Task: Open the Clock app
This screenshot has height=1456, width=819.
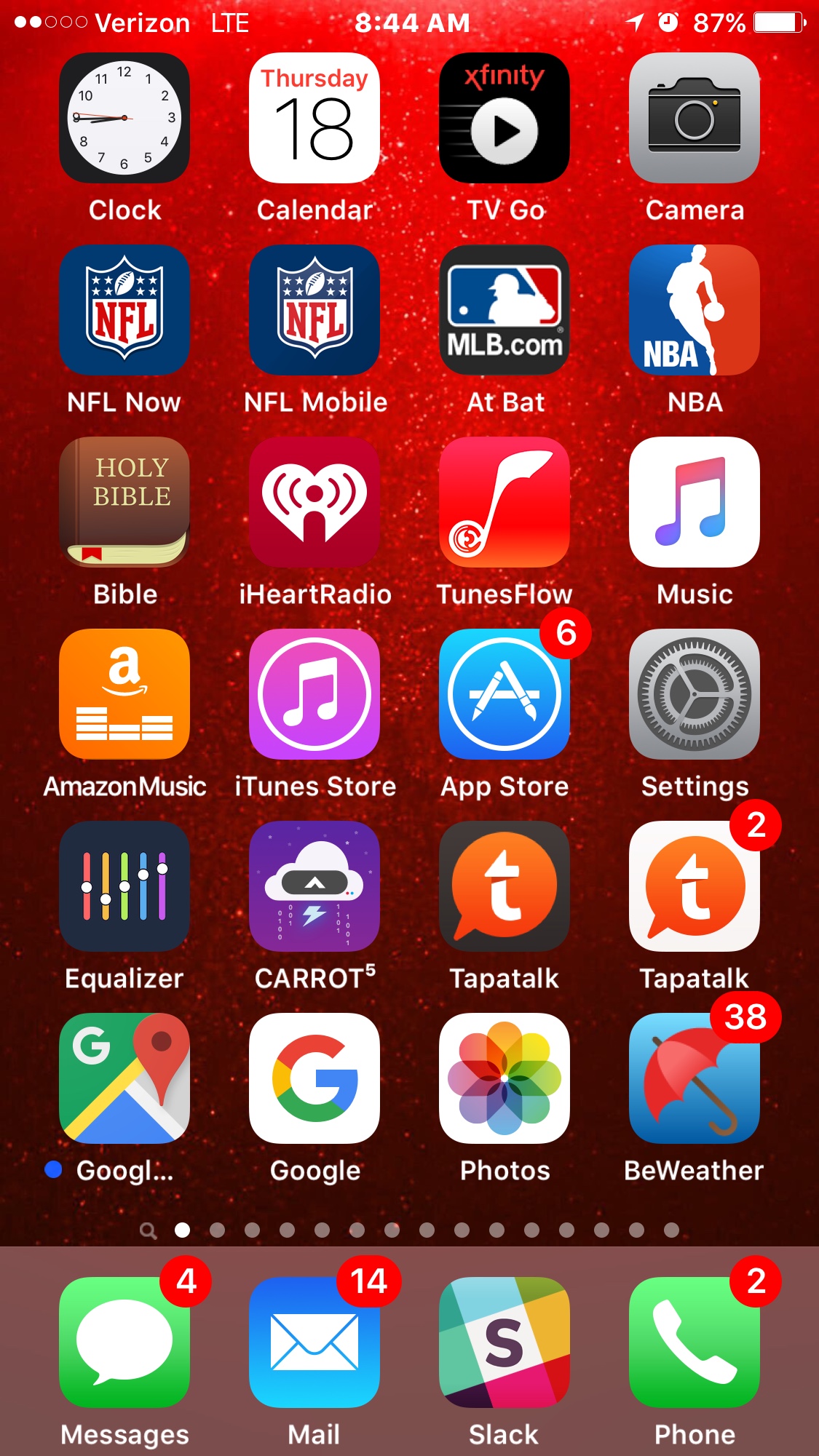Action: [x=124, y=118]
